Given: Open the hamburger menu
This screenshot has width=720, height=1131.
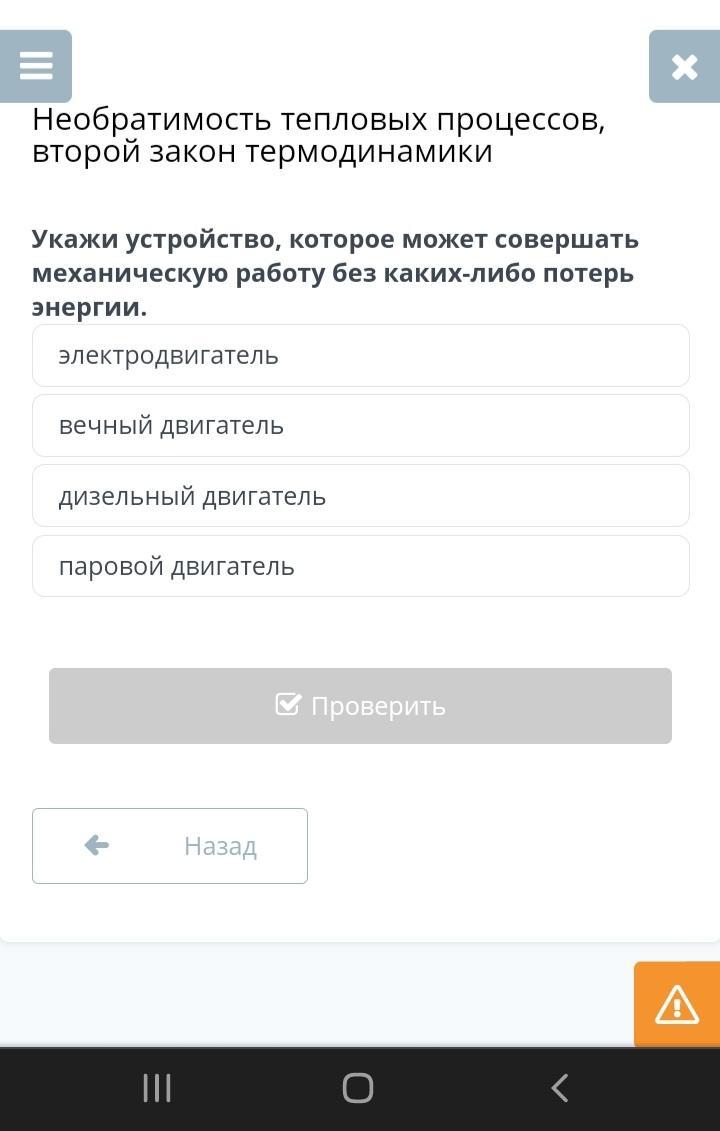Looking at the screenshot, I should click(x=35, y=66).
